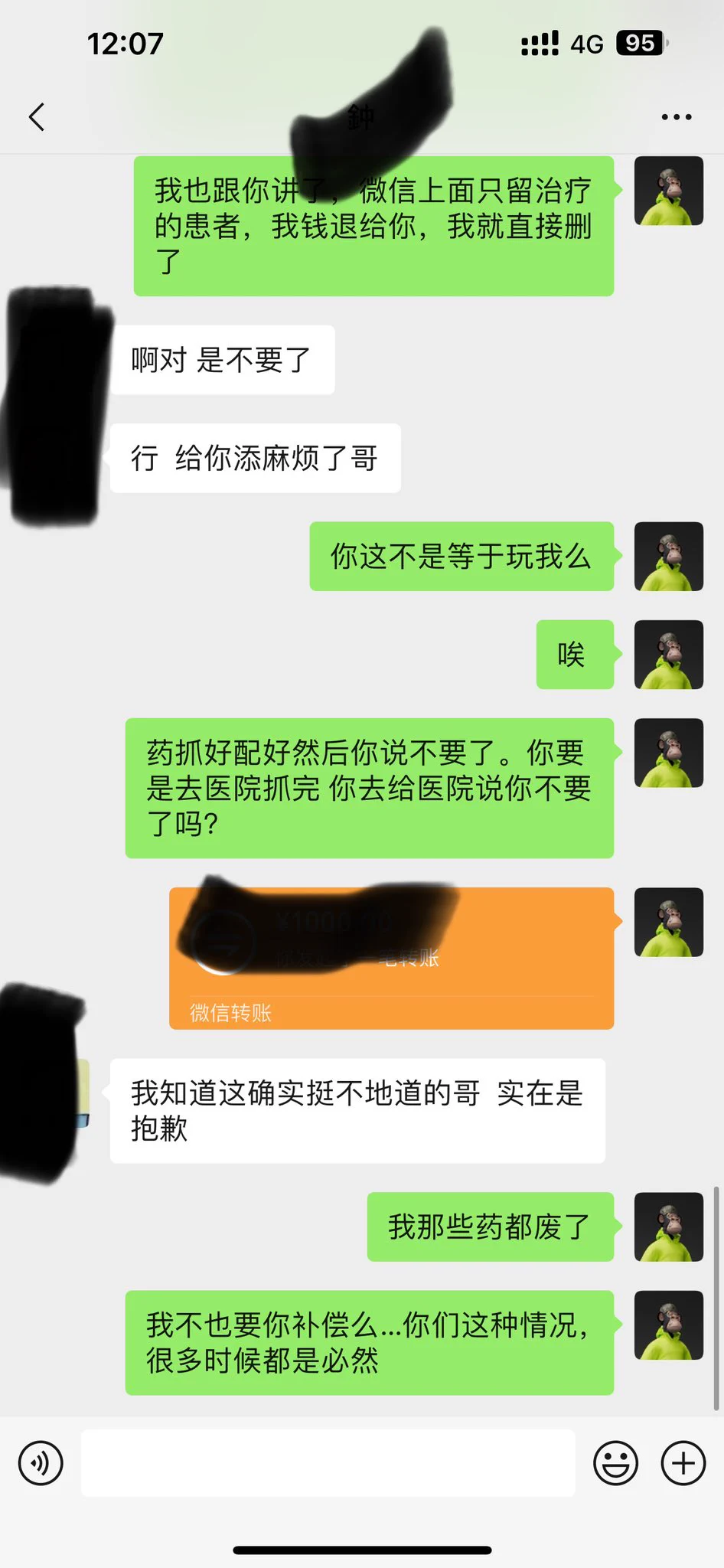Open the emoji sticker panel
724x1568 pixels.
click(615, 1463)
